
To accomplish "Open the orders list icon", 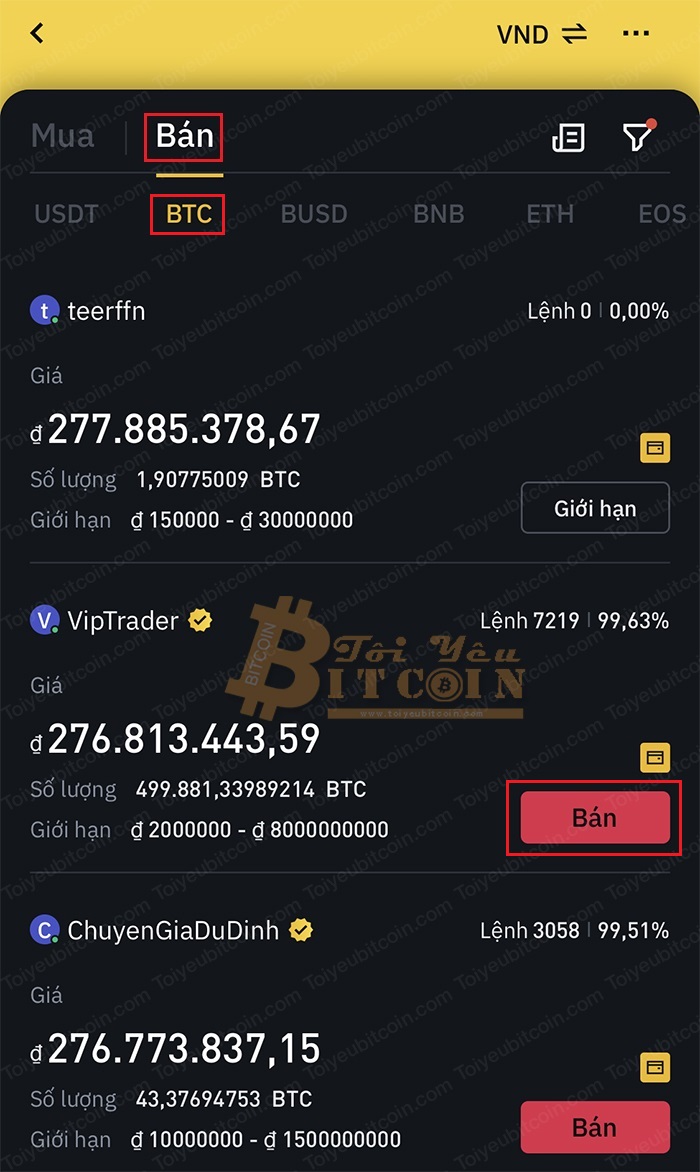I will coord(568,137).
